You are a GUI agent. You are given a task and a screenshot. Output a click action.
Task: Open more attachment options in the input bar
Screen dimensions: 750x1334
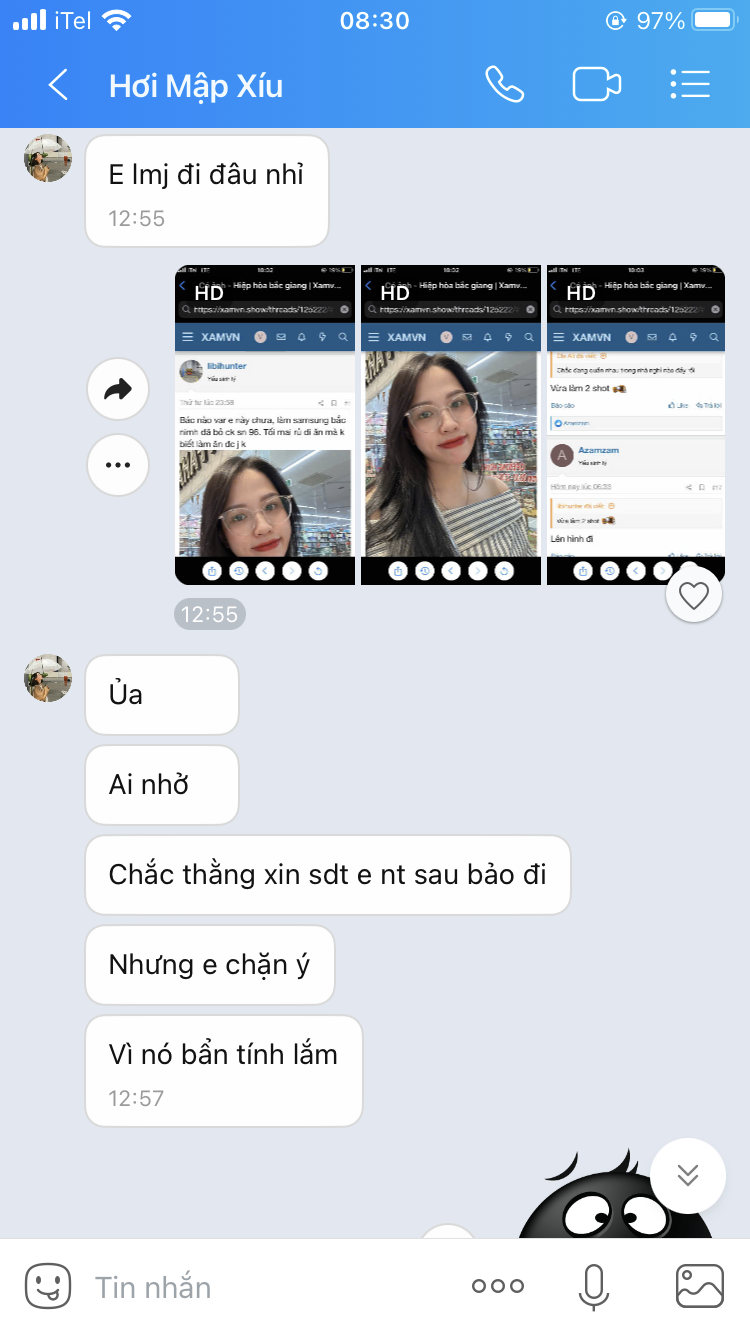[498, 1287]
